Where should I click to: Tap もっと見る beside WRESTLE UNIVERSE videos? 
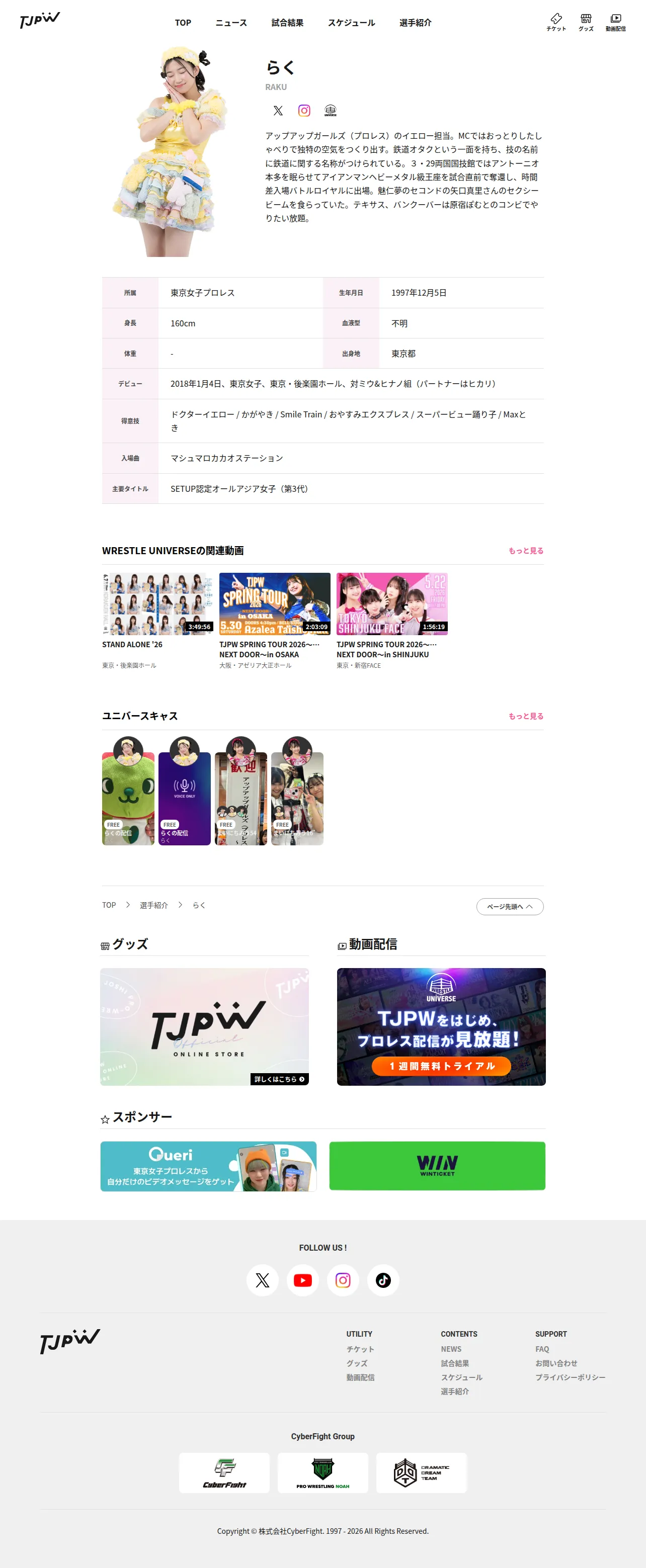pyautogui.click(x=526, y=551)
